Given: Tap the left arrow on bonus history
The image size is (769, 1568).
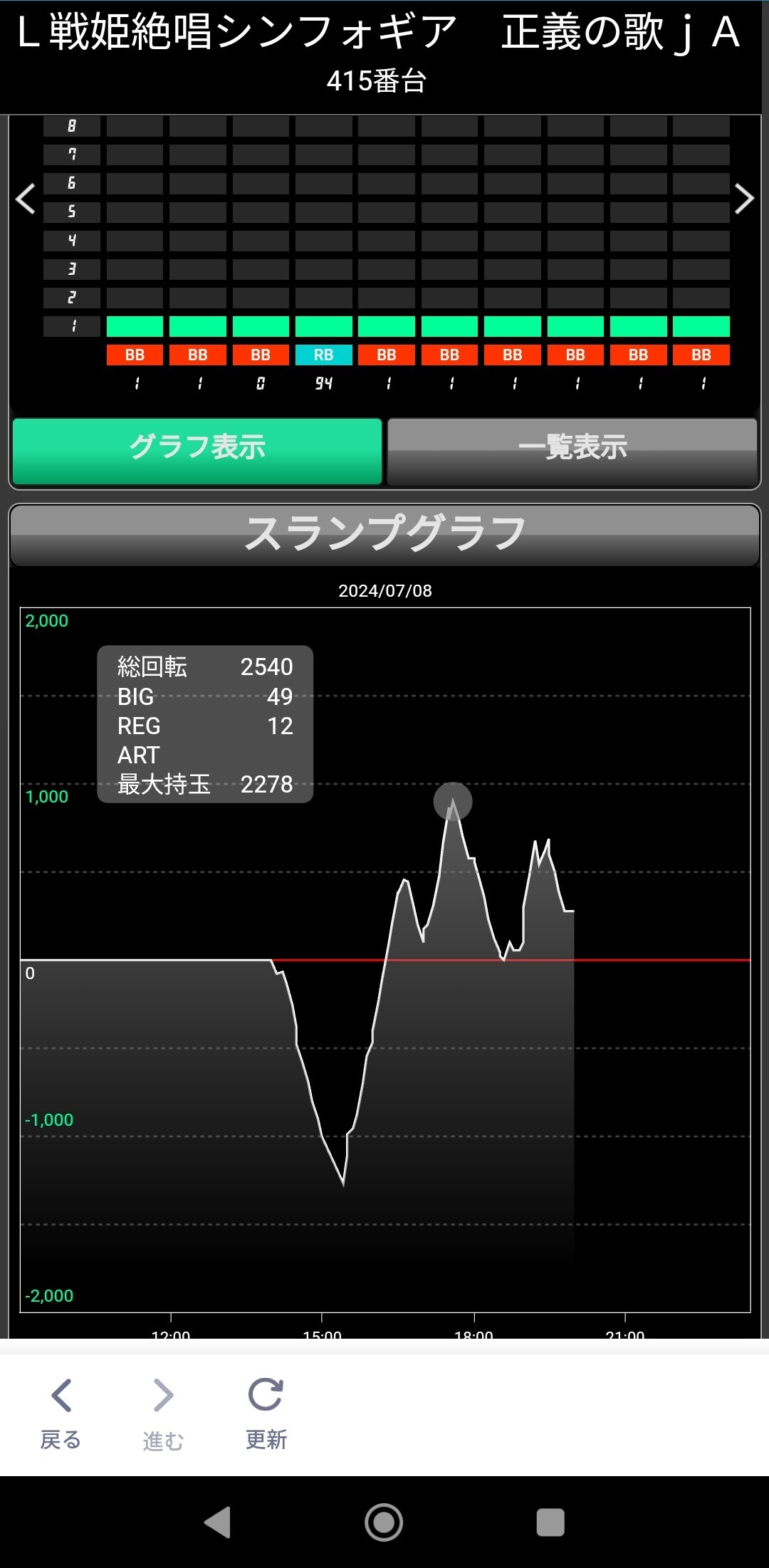Looking at the screenshot, I should click(x=26, y=199).
